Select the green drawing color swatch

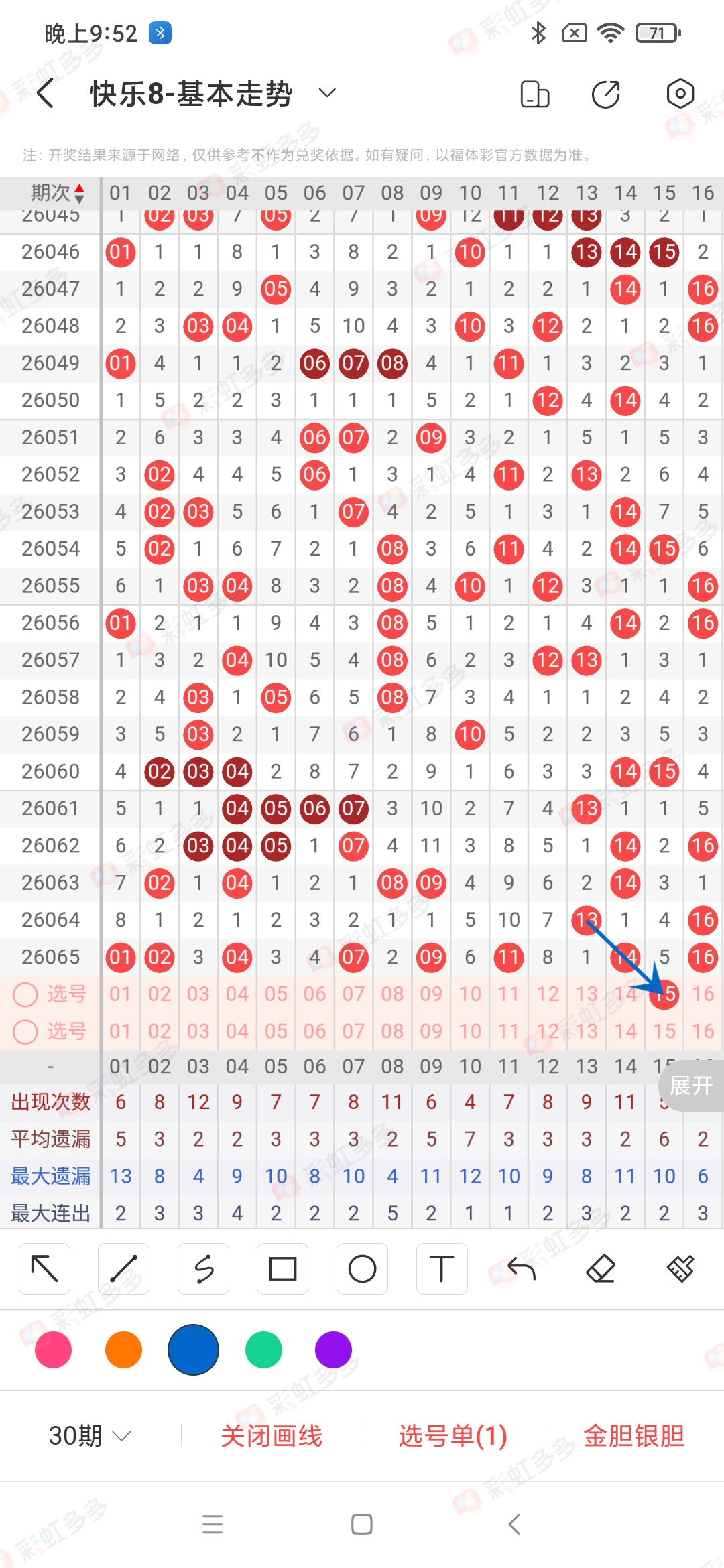[x=263, y=1350]
